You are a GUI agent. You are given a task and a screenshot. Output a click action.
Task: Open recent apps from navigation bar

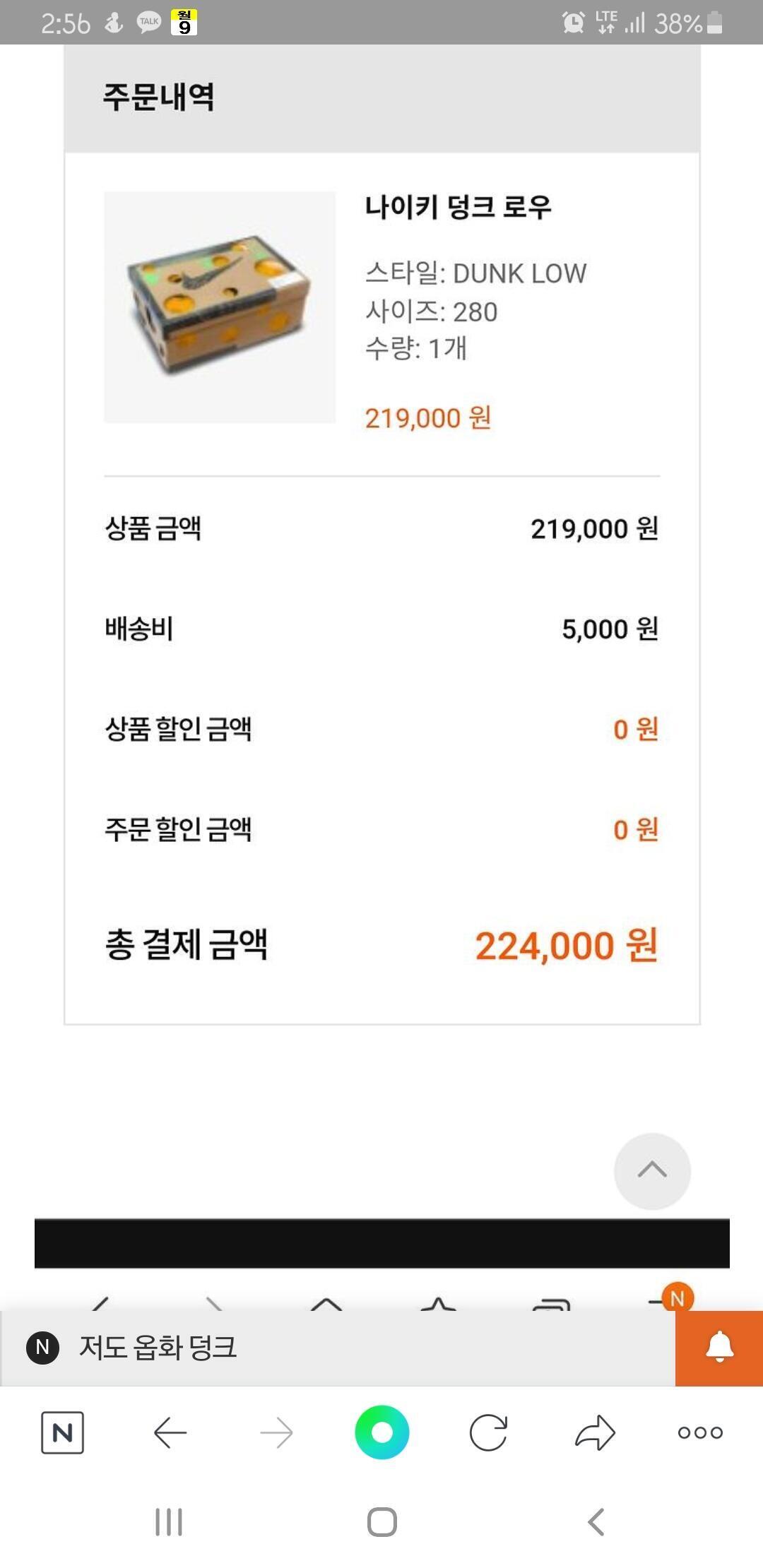click(x=169, y=1521)
